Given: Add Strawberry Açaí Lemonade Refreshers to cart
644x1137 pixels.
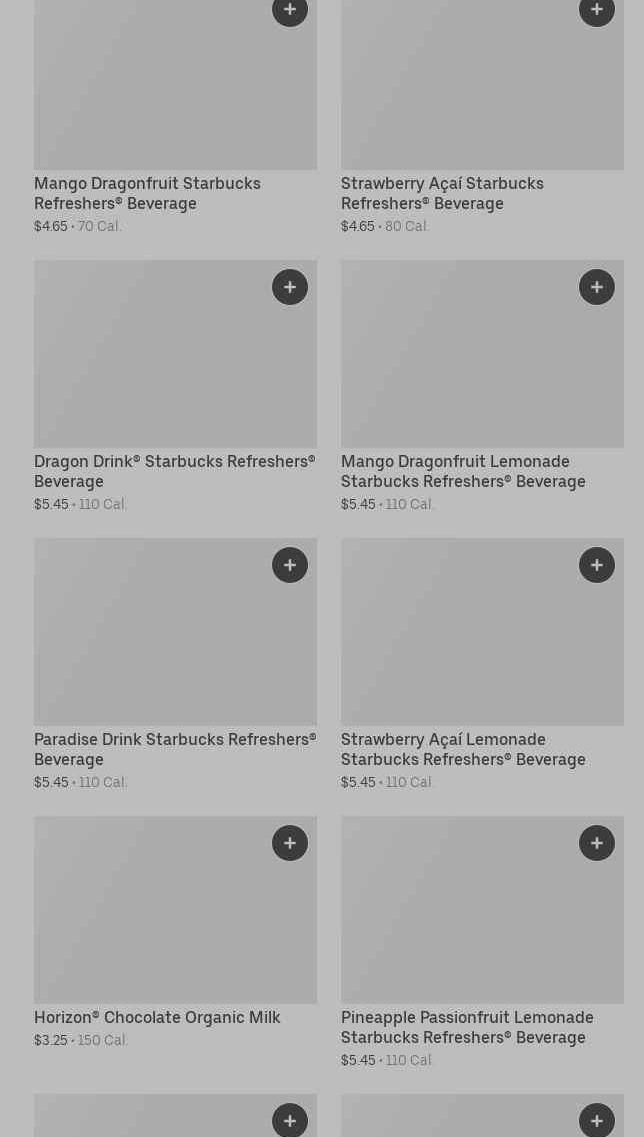Looking at the screenshot, I should tap(597, 565).
